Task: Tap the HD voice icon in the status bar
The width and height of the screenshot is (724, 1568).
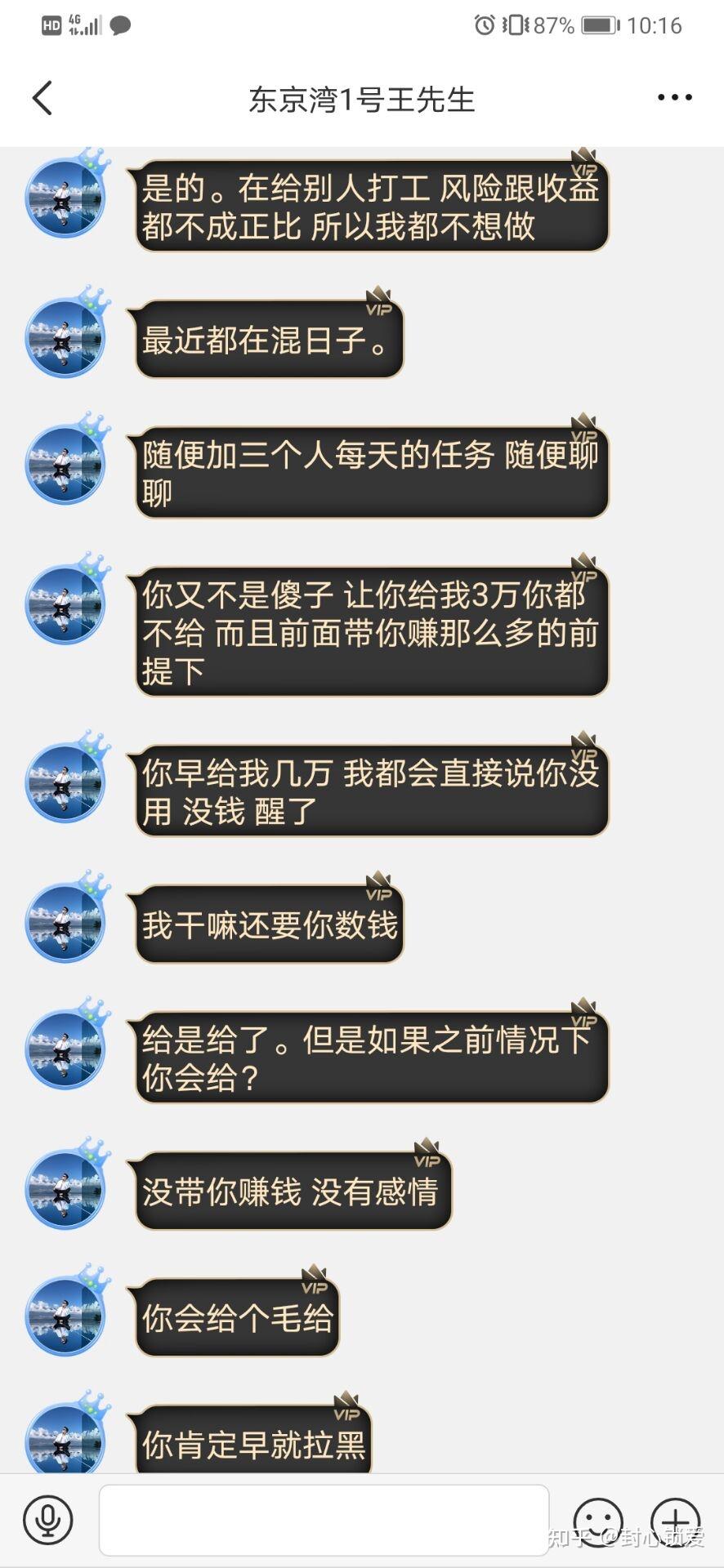Action: [51, 24]
